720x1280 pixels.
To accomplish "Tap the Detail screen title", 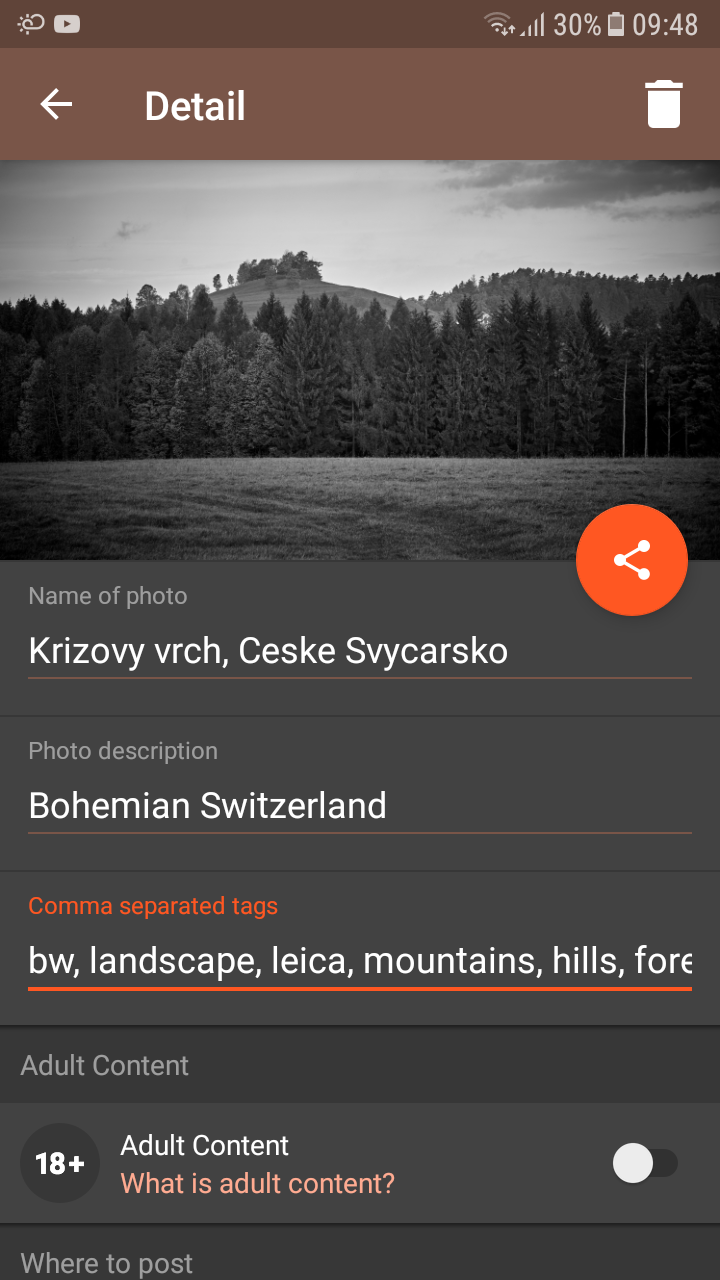I will point(195,104).
